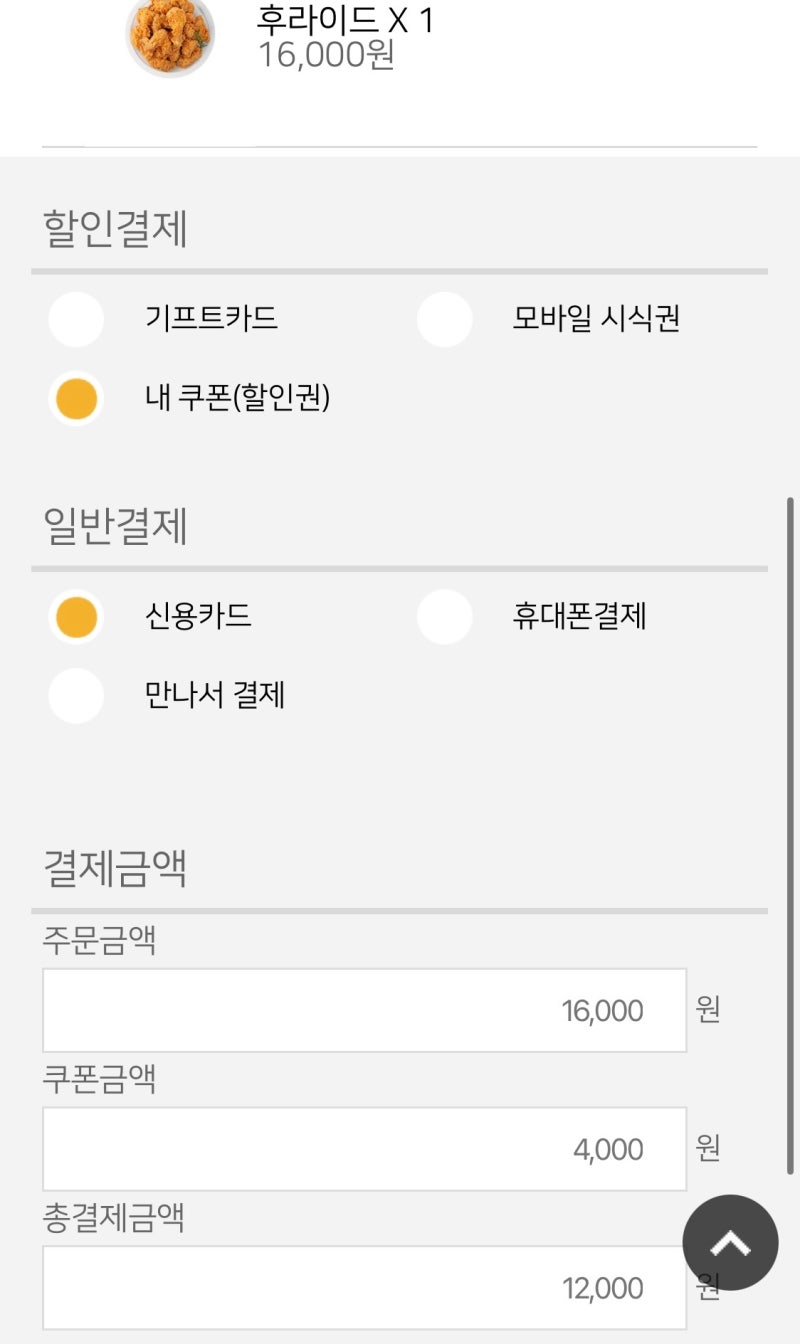Click the 쿠폰금액 field showing 4,000

[x=365, y=1149]
